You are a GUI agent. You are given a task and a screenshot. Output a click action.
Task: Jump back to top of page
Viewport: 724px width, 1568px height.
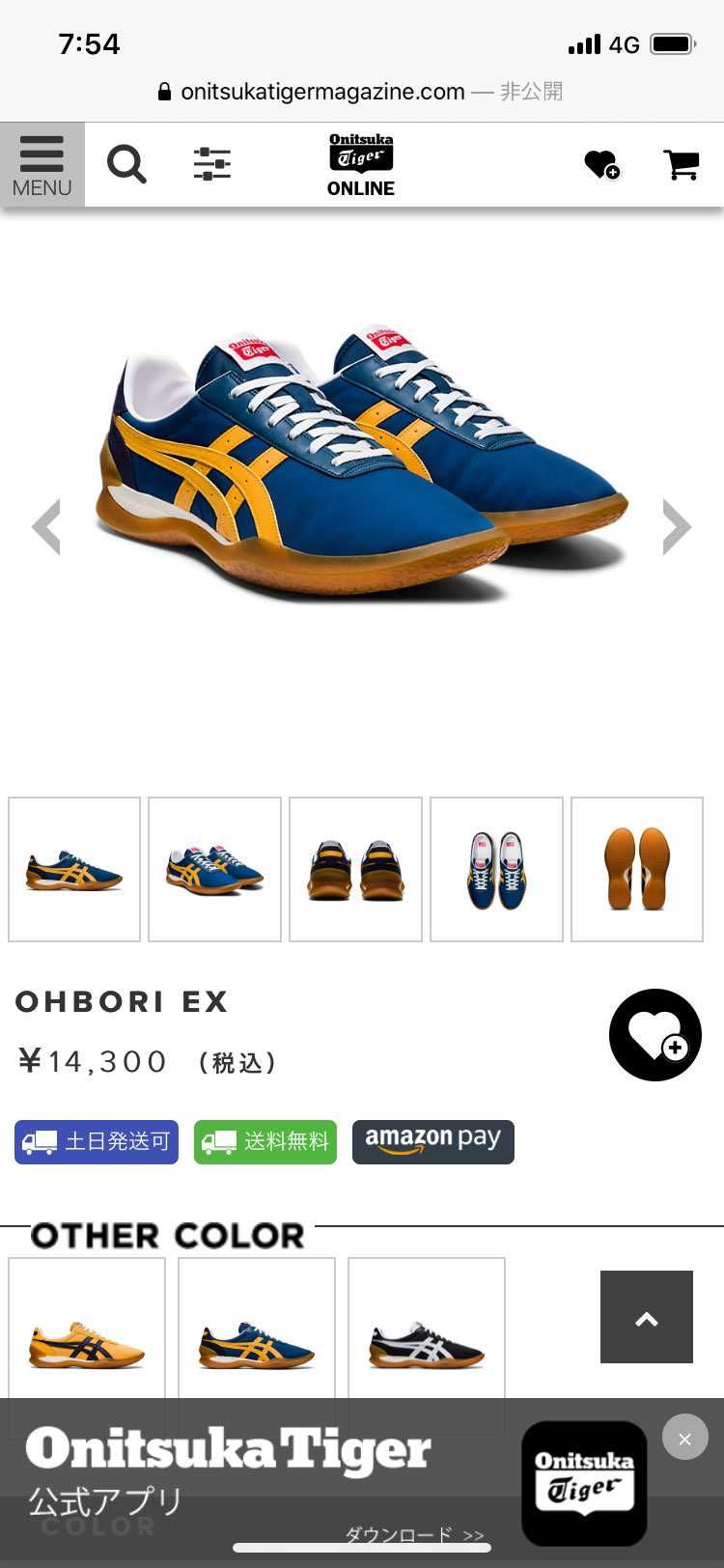pos(647,1317)
